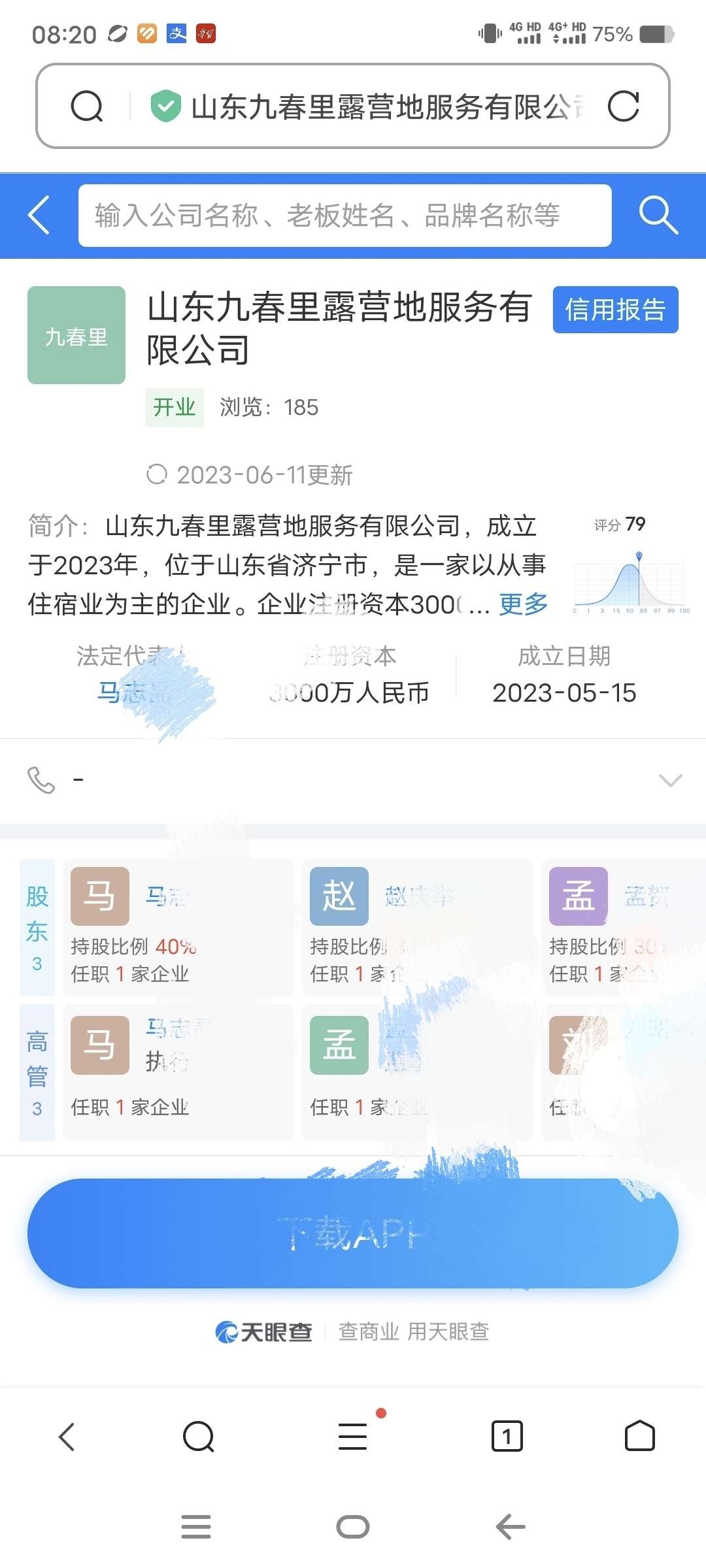Tap the white magnifier search icon
Screen dimensions: 706x1568
pyautogui.click(x=658, y=215)
